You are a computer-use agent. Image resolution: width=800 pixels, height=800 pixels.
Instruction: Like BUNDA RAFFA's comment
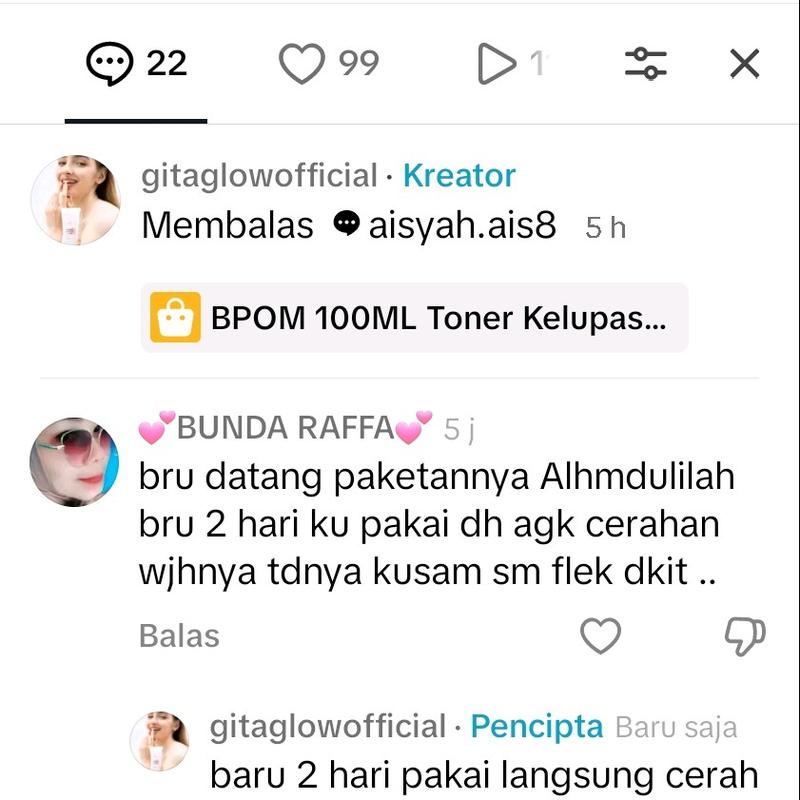(601, 636)
